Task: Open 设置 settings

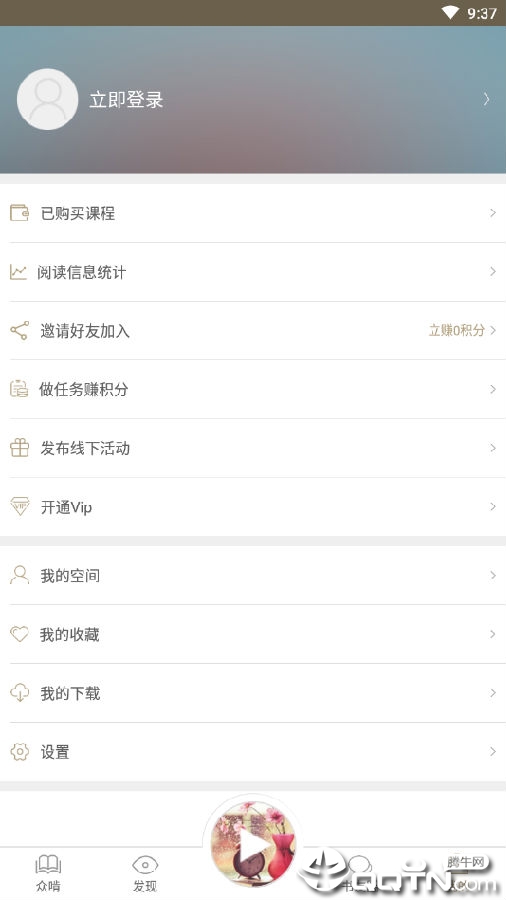Action: tap(253, 752)
